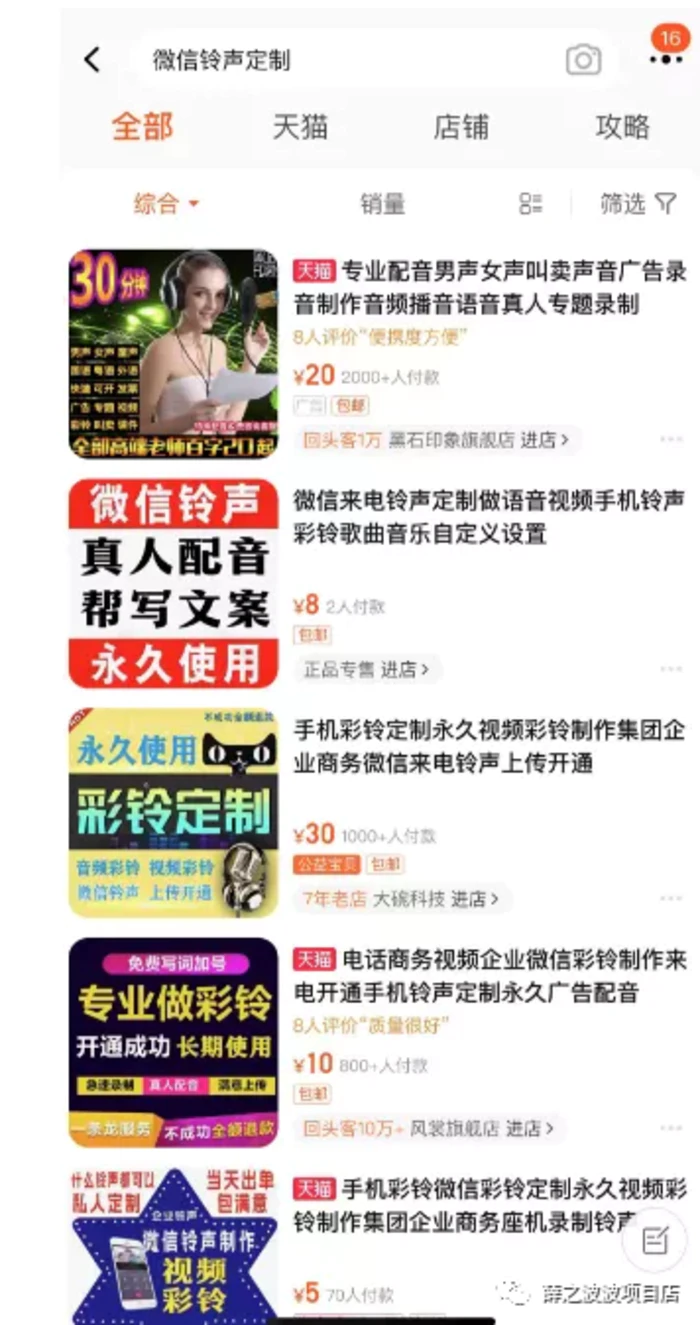700x1325 pixels.
Task: Switch to the 攻略 tab
Action: click(x=622, y=127)
